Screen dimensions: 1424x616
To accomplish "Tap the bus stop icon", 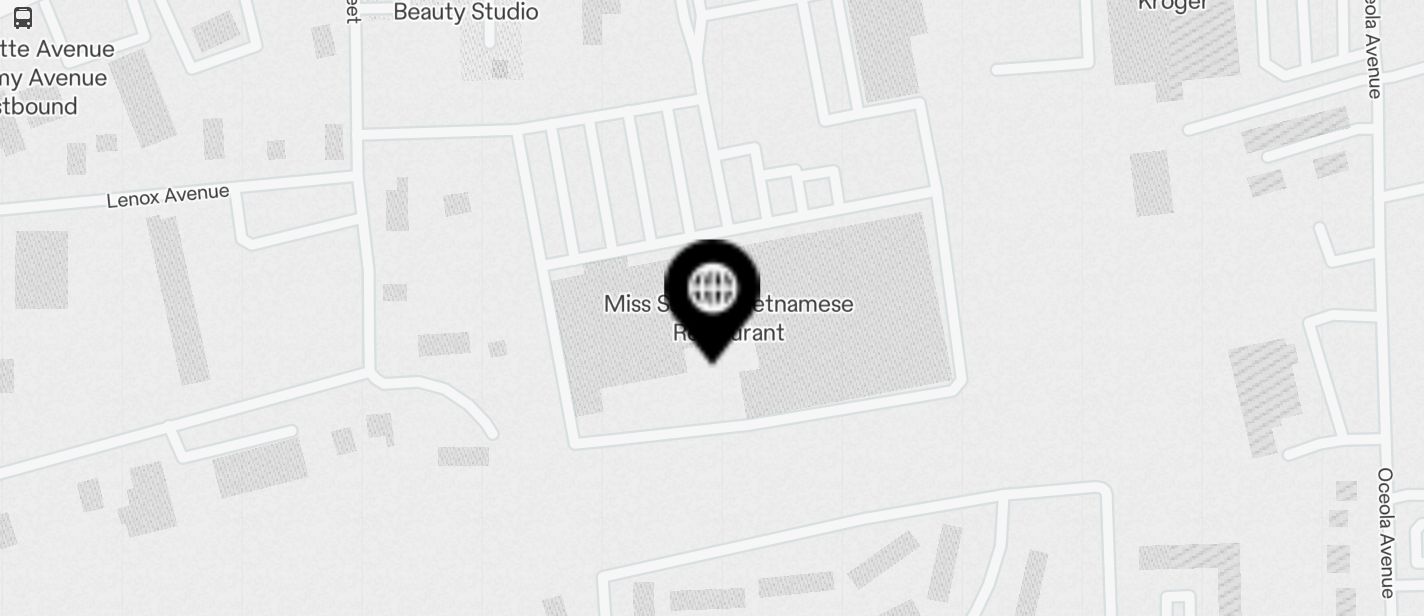I will coord(23,18).
